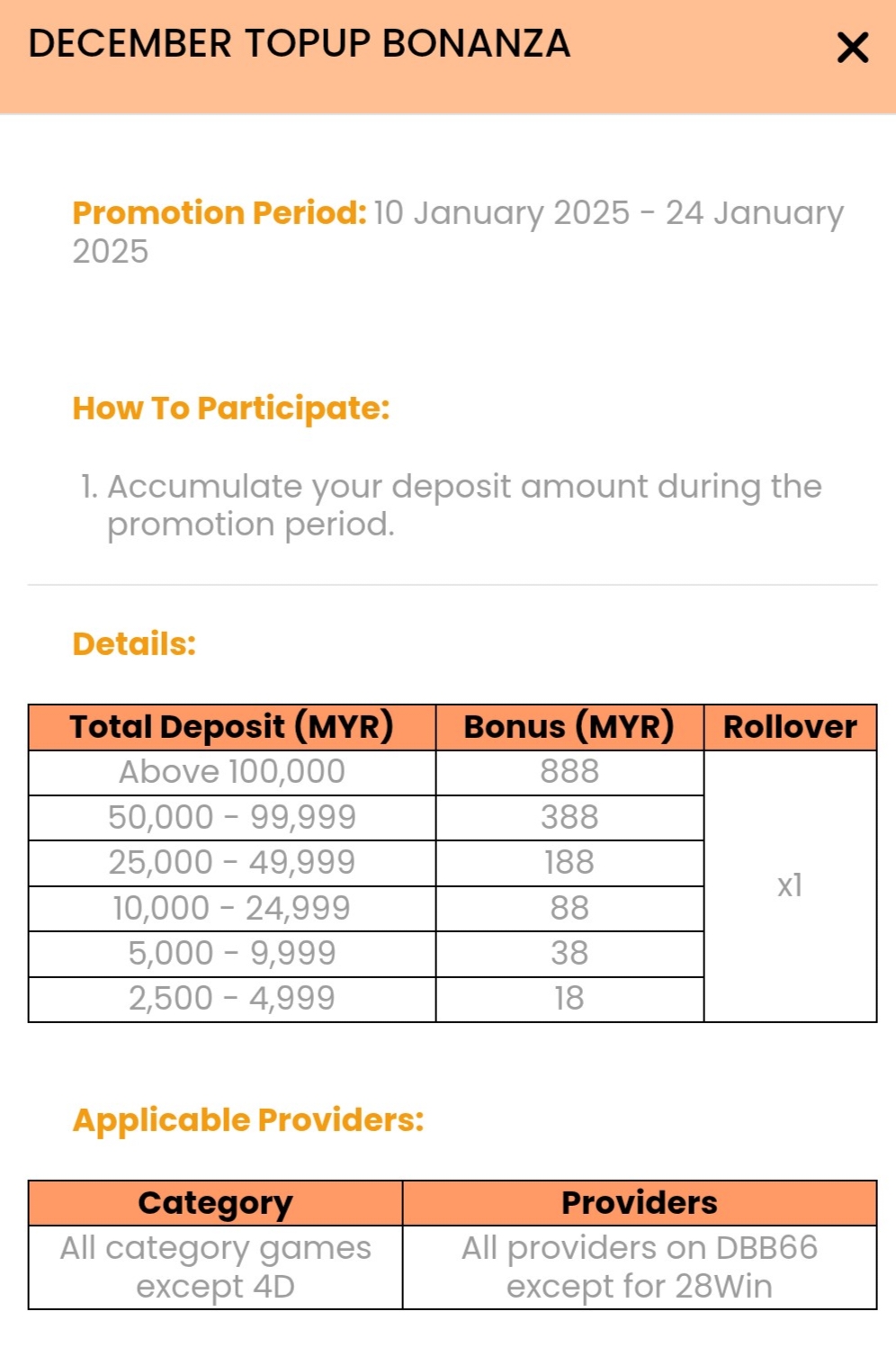The image size is (896, 1357).
Task: Close the December Topup Bonanza dialog
Action: pyautogui.click(x=851, y=48)
